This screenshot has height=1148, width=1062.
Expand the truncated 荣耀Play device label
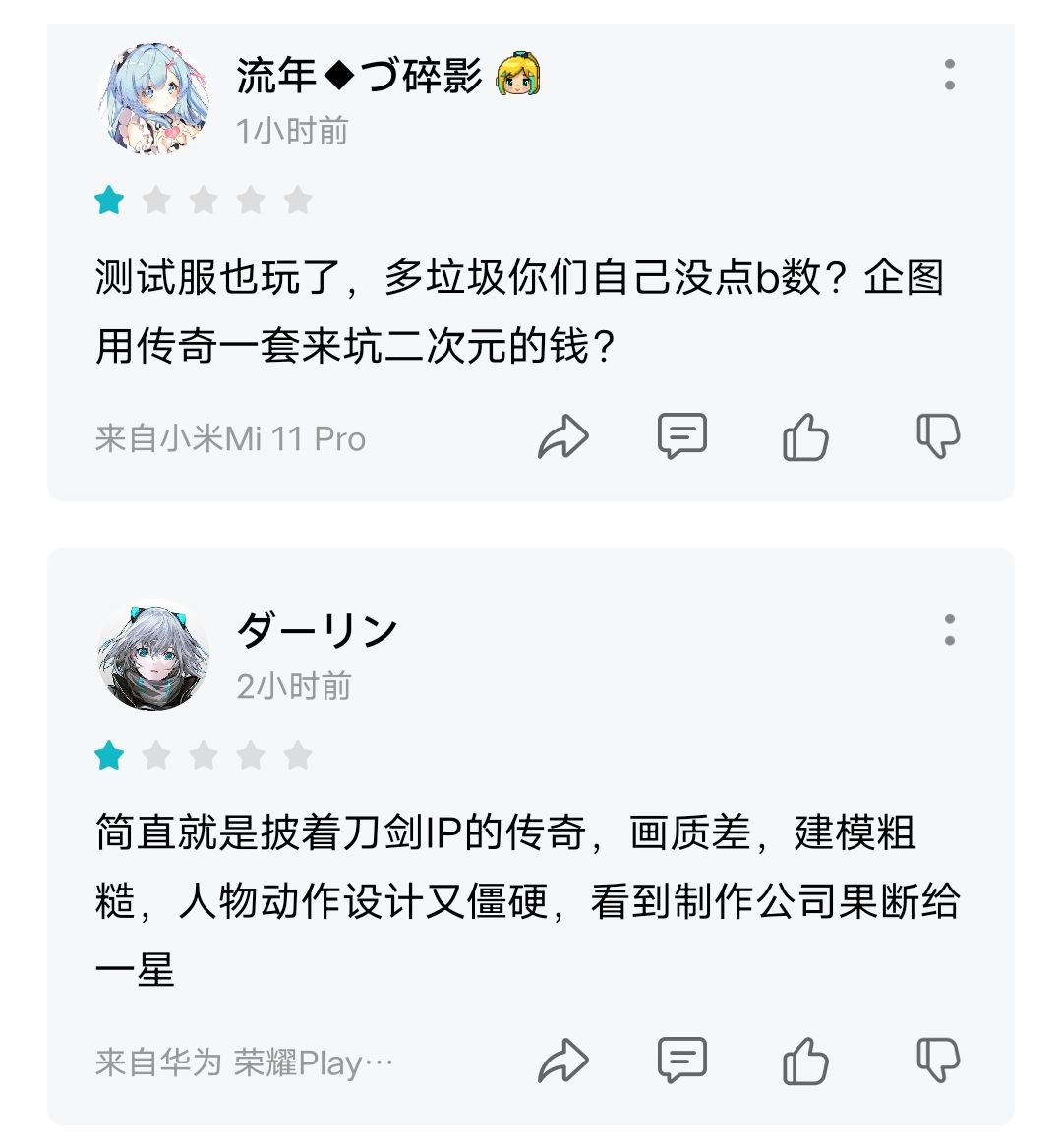241,1061
